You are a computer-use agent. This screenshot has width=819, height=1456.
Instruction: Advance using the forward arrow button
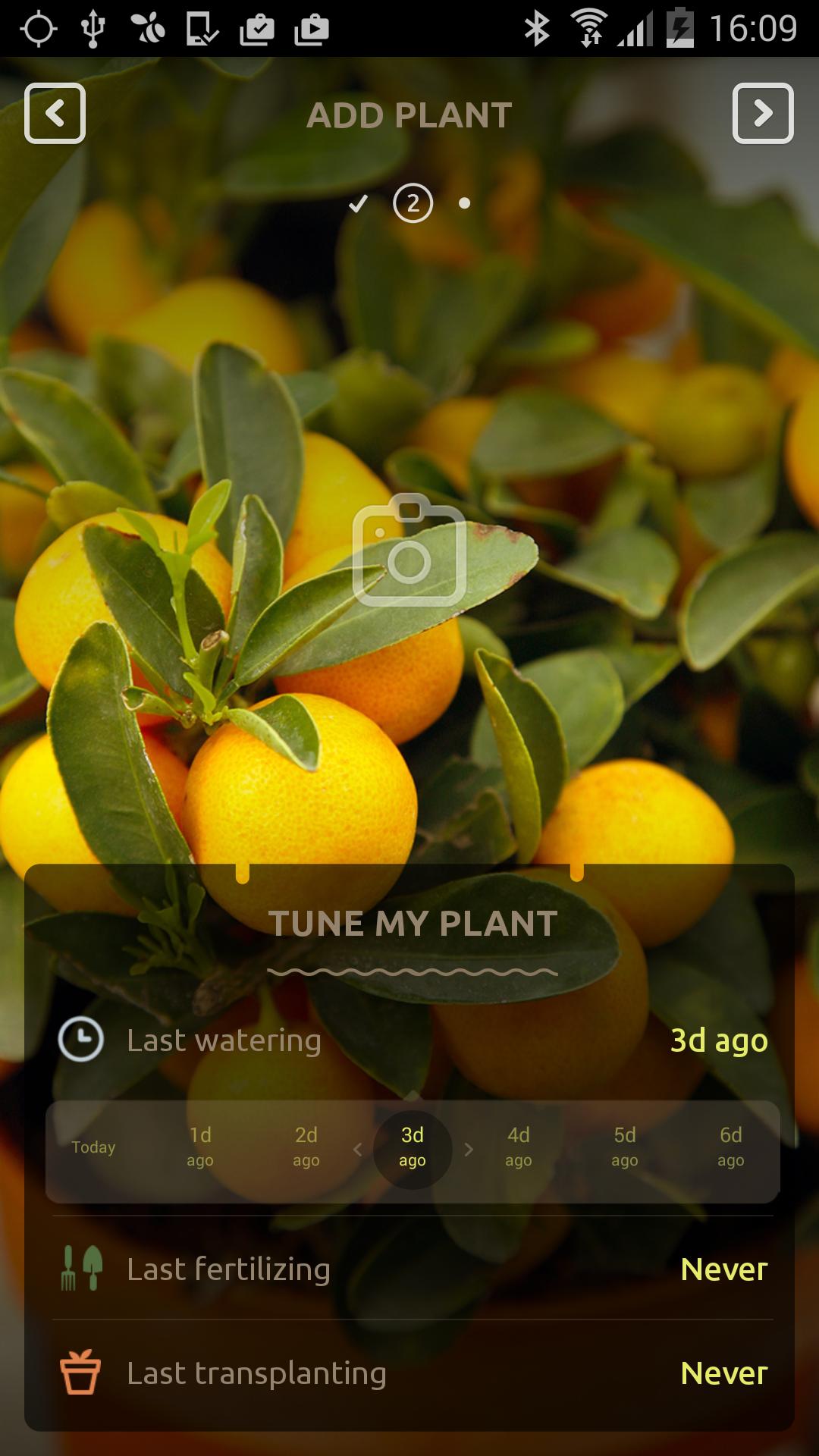point(764,114)
